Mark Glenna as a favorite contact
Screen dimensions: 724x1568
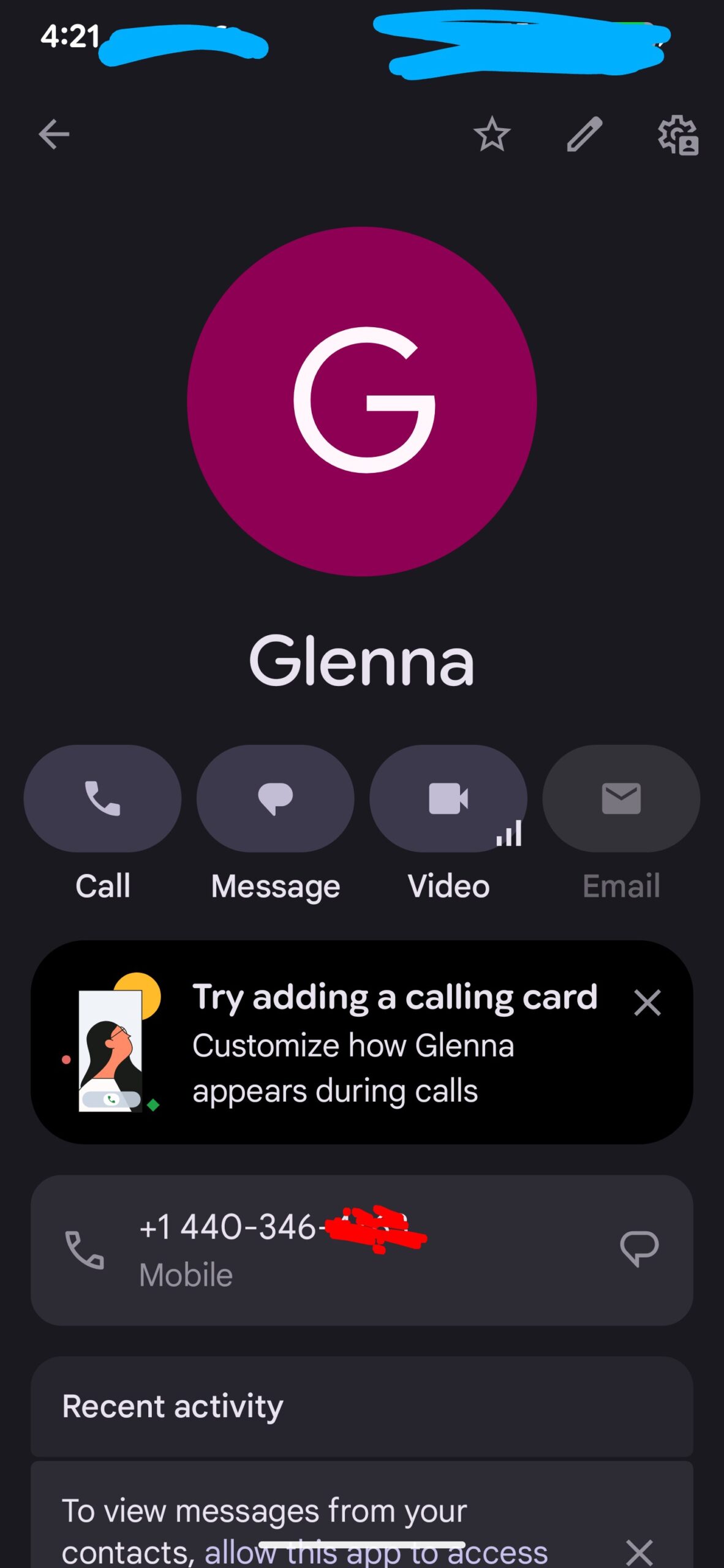point(492,134)
